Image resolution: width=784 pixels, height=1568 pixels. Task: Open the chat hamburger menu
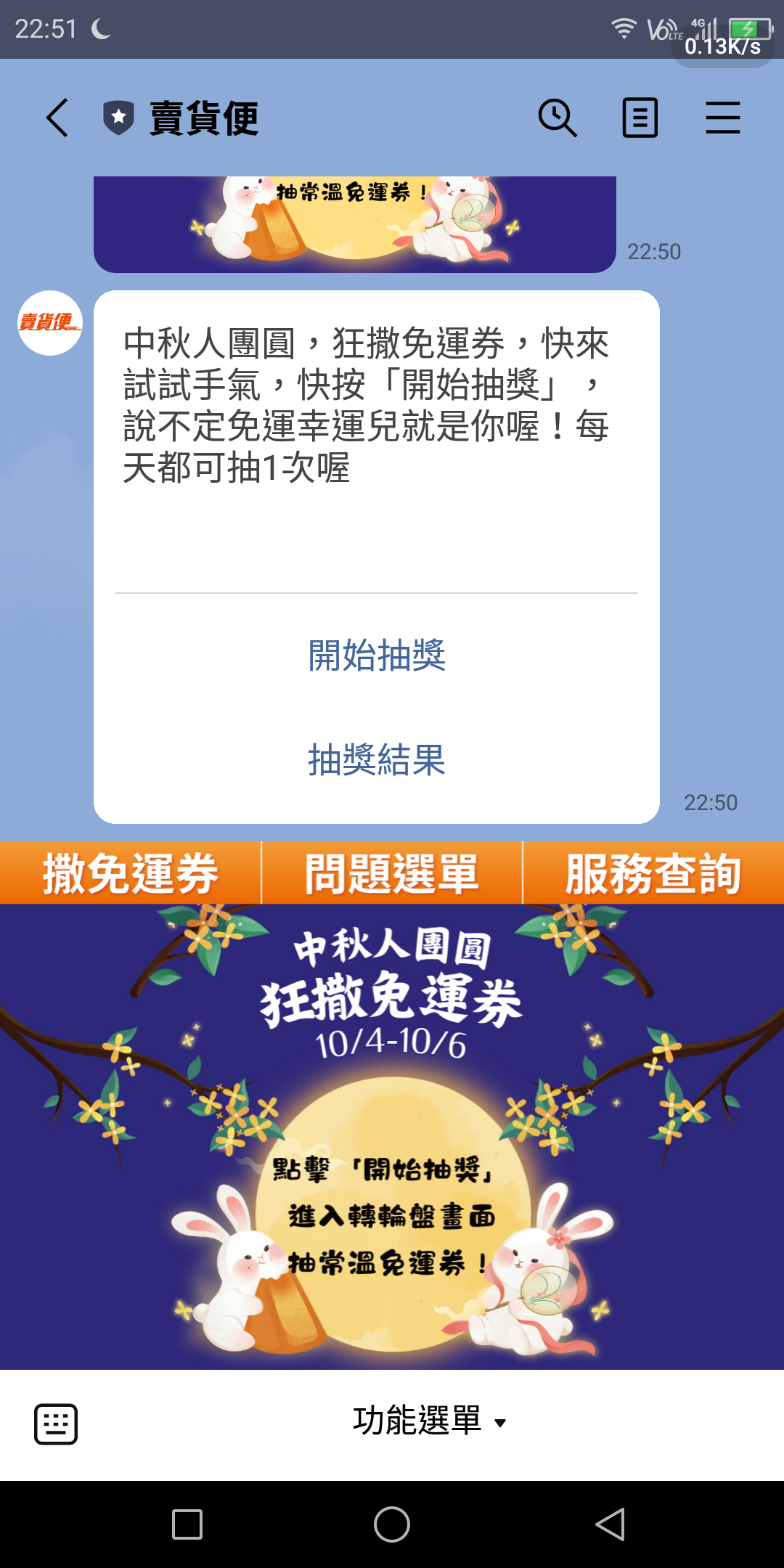click(x=722, y=118)
